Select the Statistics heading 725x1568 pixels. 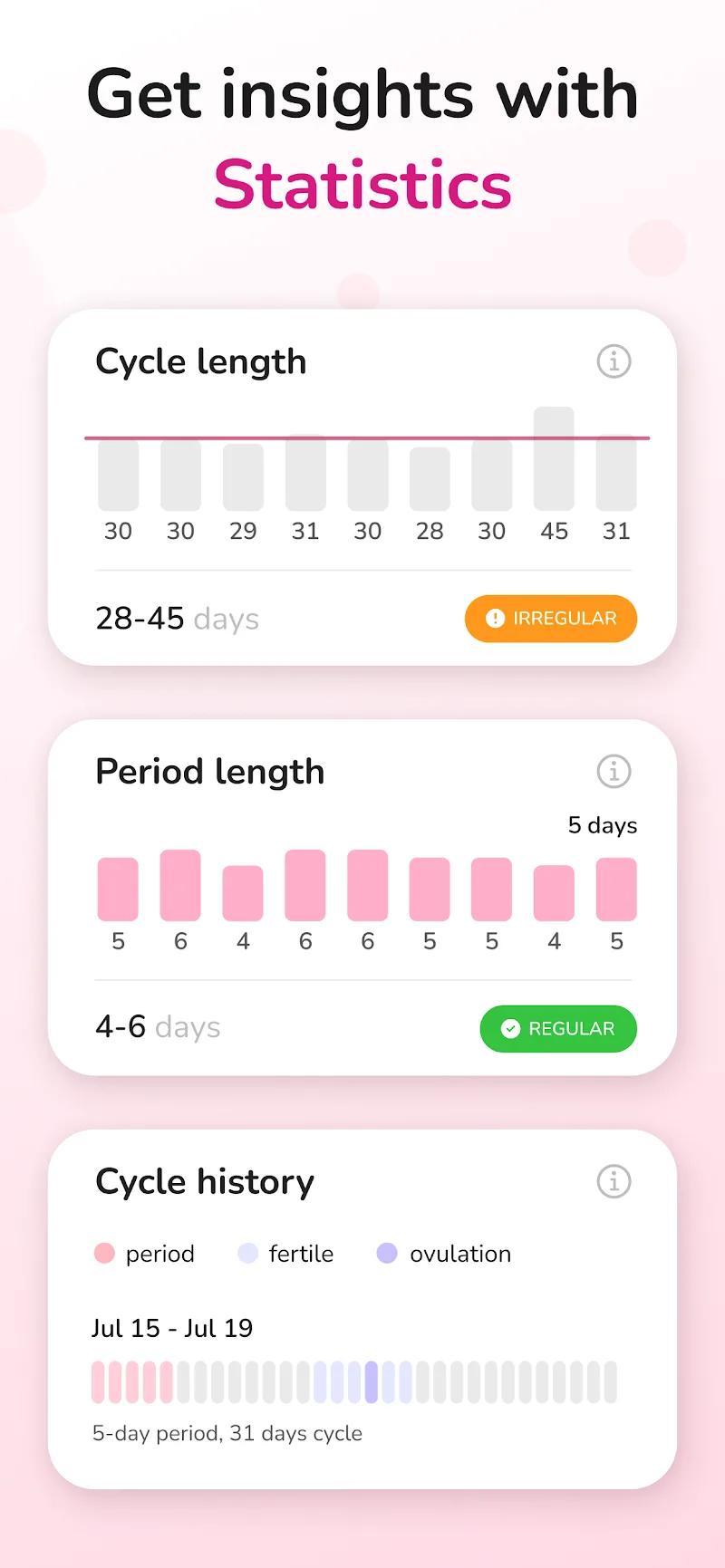click(362, 184)
